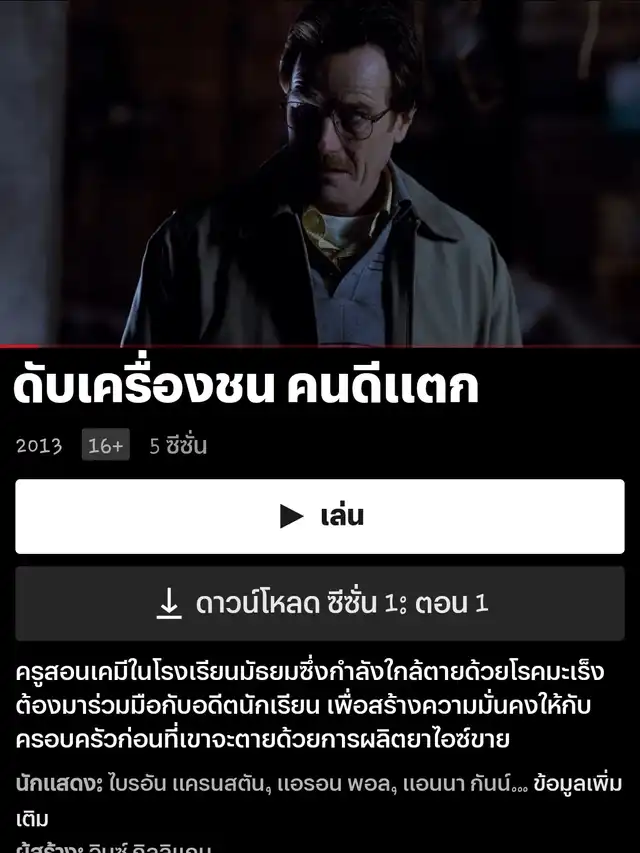Download ซีซั่น 1: ตอน 1

pyautogui.click(x=320, y=603)
